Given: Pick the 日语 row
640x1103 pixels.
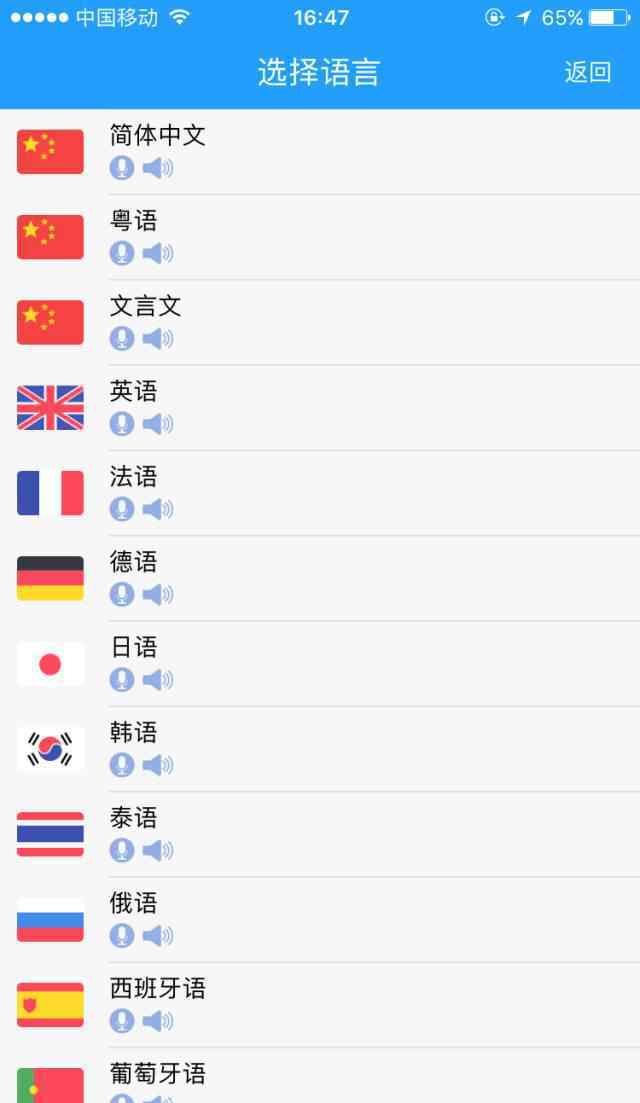Looking at the screenshot, I should tap(320, 664).
